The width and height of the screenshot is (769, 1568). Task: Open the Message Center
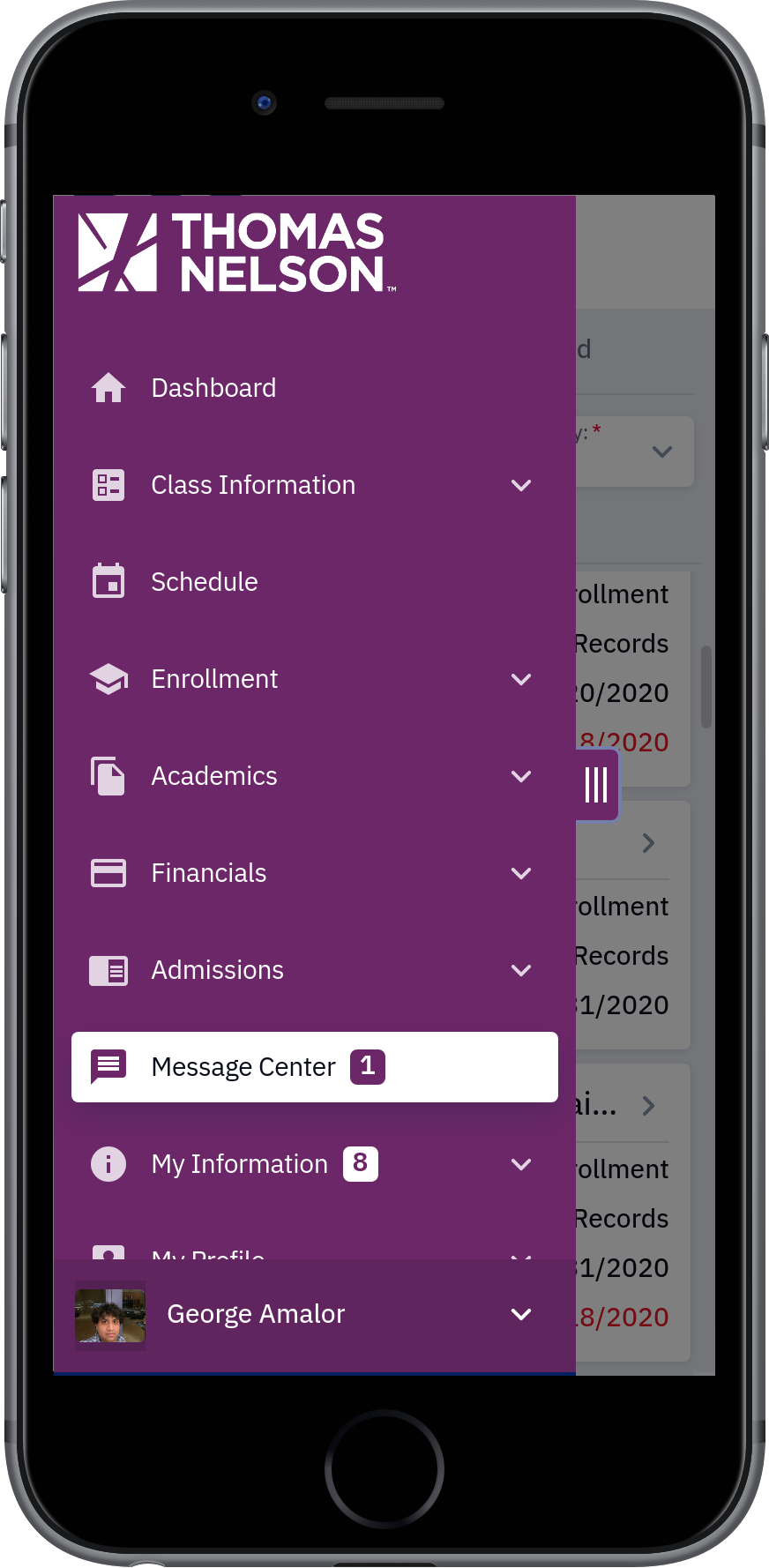tap(314, 1067)
